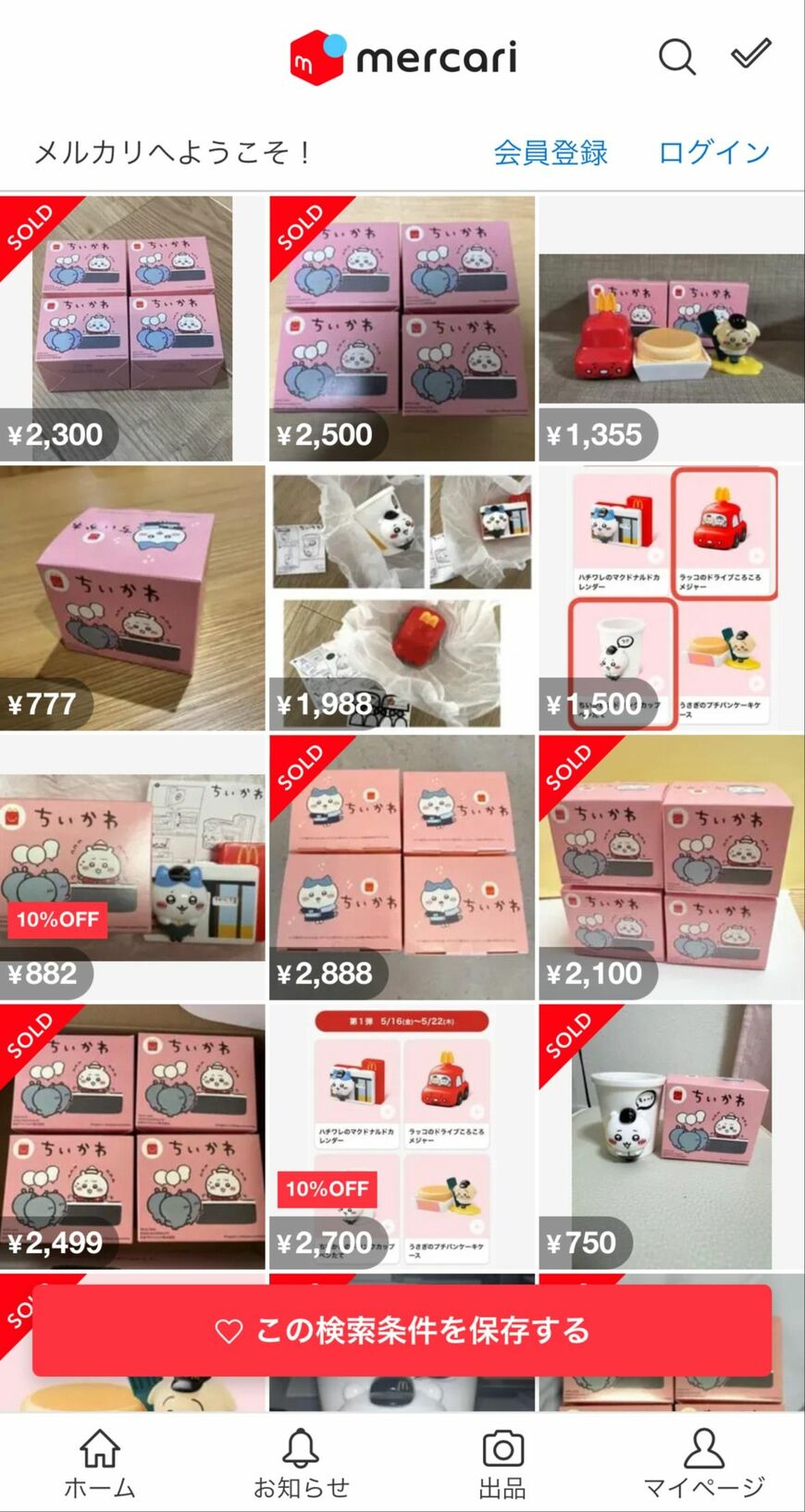Open the 会員登録 sign-up link
Viewport: 805px width, 1512px height.
tap(551, 153)
